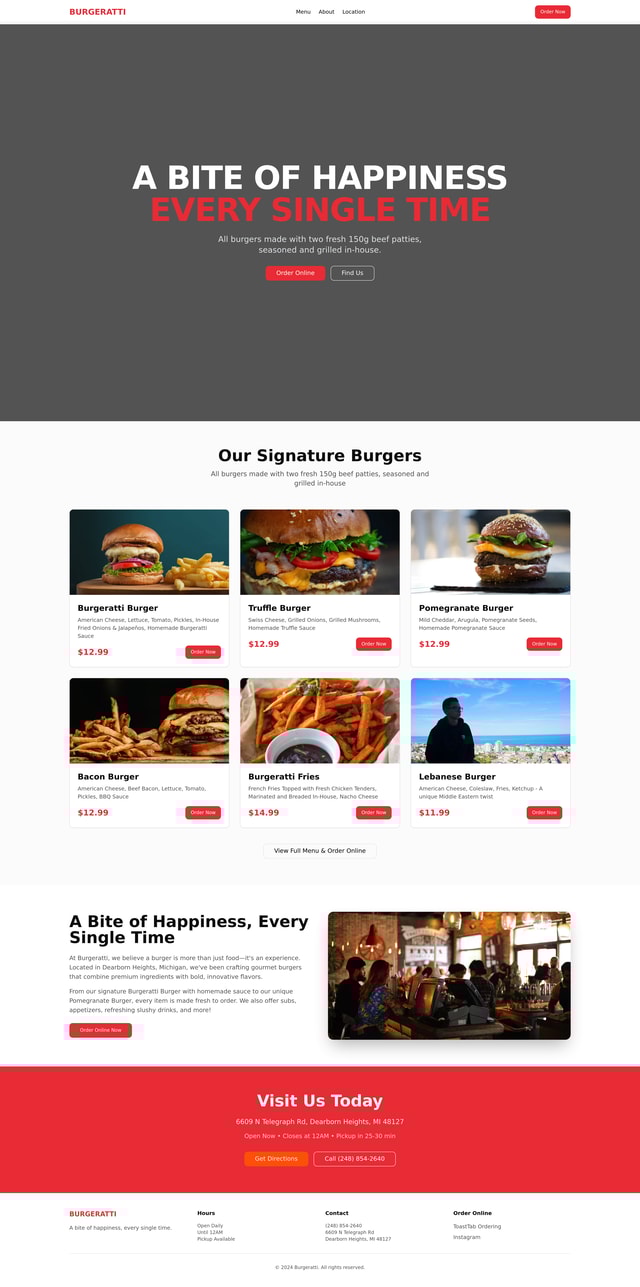
Task: Call (248) 854-2640 button
Action: tap(354, 1159)
